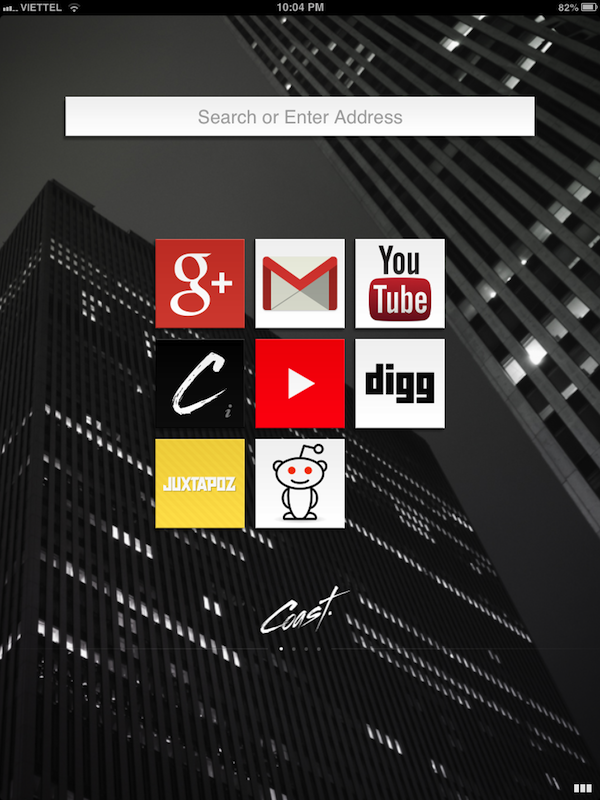The height and width of the screenshot is (800, 600).
Task: Launch the YouTube logo tile
Action: [400, 283]
